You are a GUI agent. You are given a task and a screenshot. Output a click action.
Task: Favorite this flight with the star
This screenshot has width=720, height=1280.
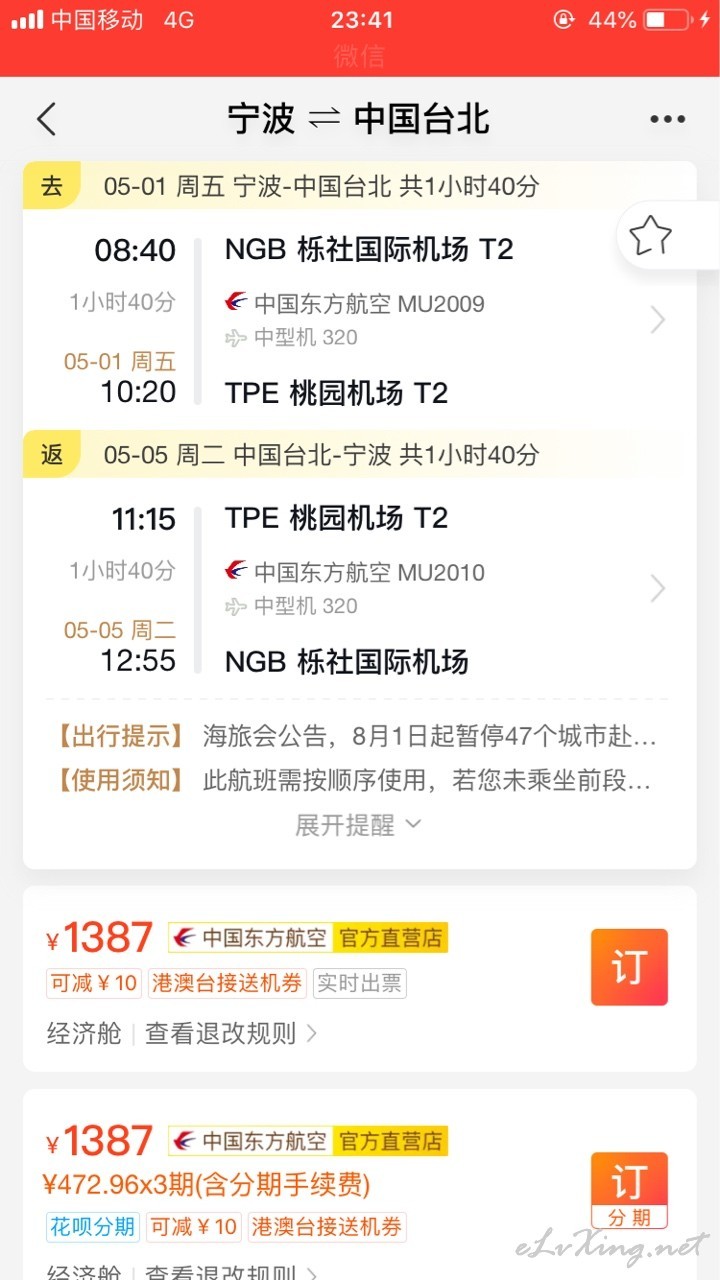[x=650, y=236]
